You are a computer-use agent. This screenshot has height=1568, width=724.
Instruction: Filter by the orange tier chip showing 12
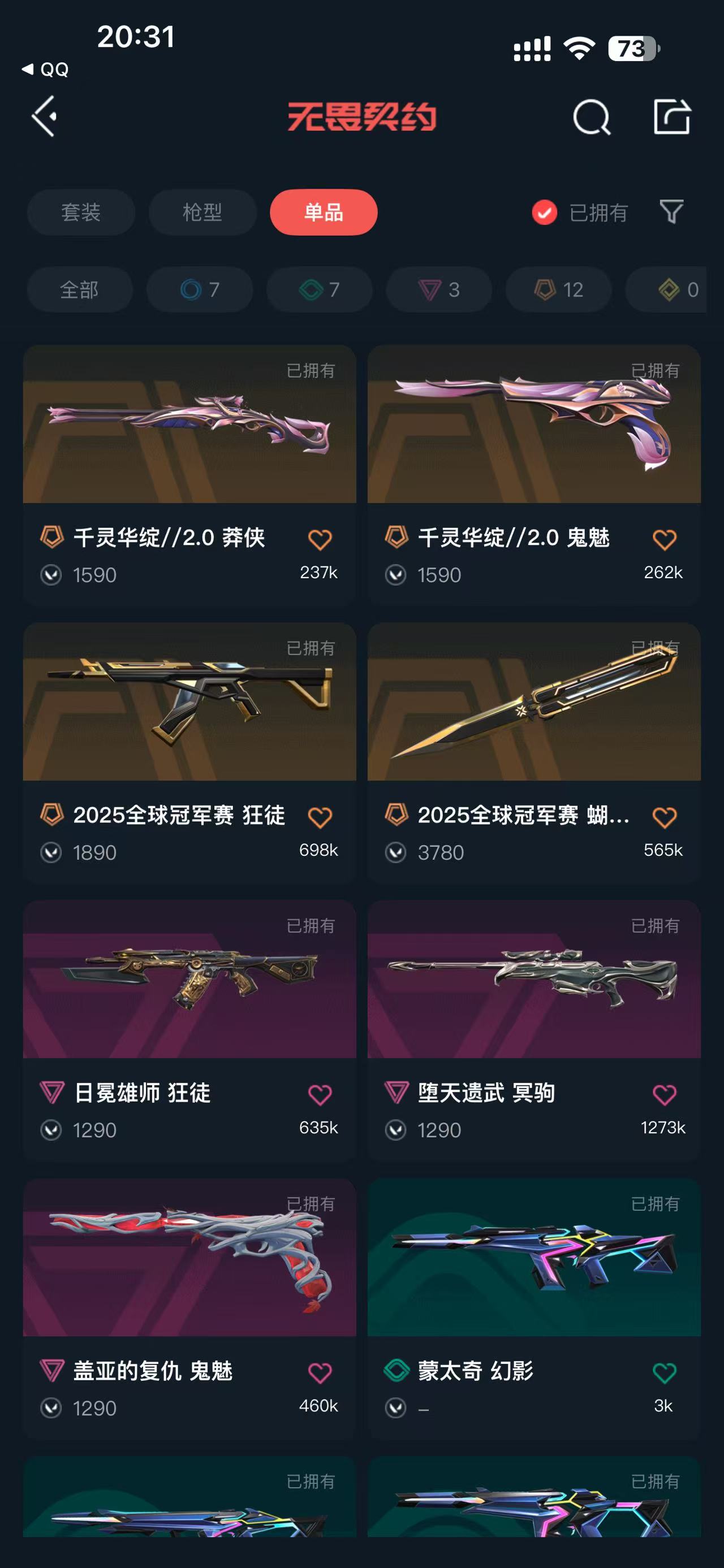558,290
